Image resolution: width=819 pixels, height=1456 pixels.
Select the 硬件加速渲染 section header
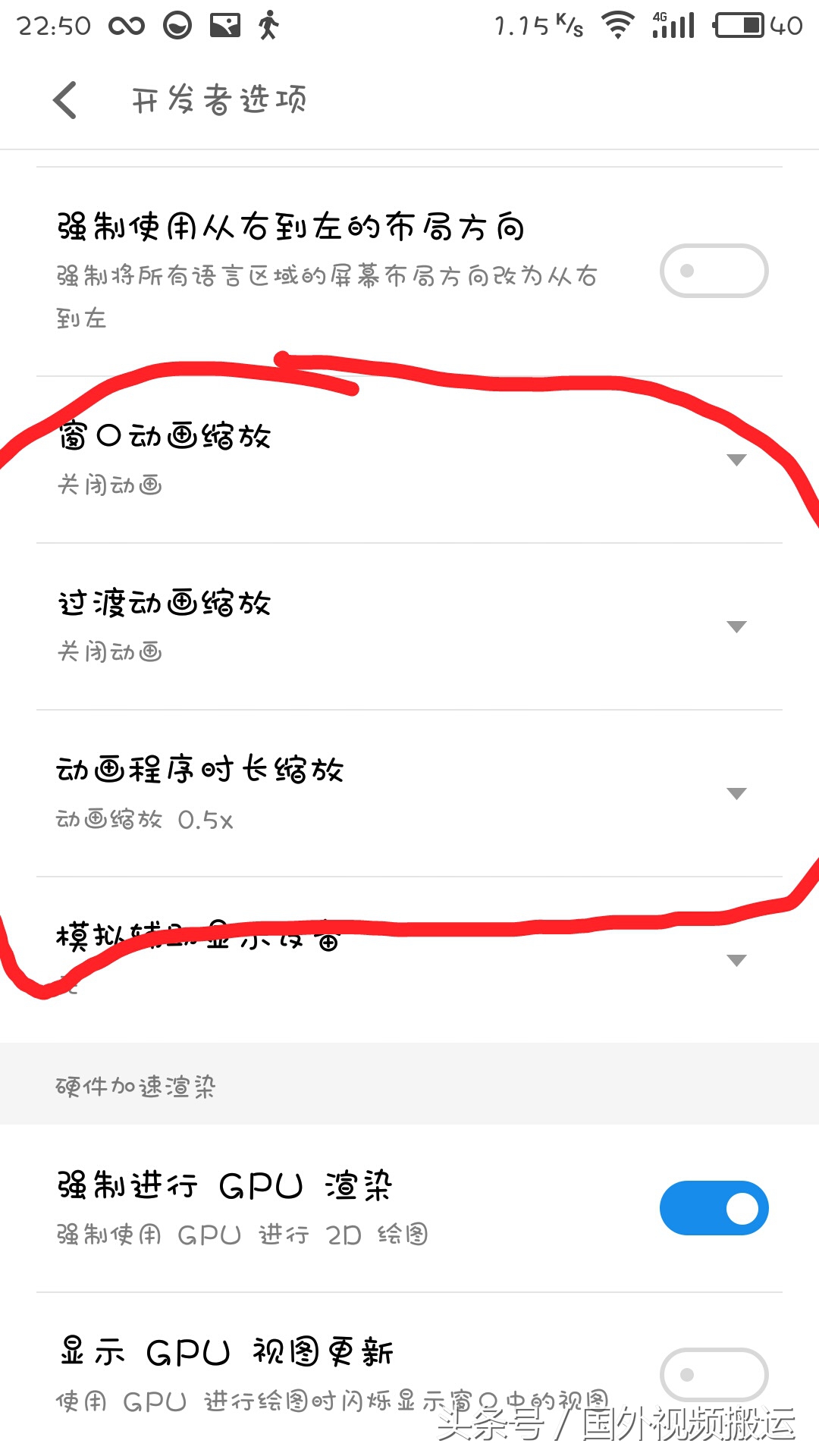(133, 1086)
